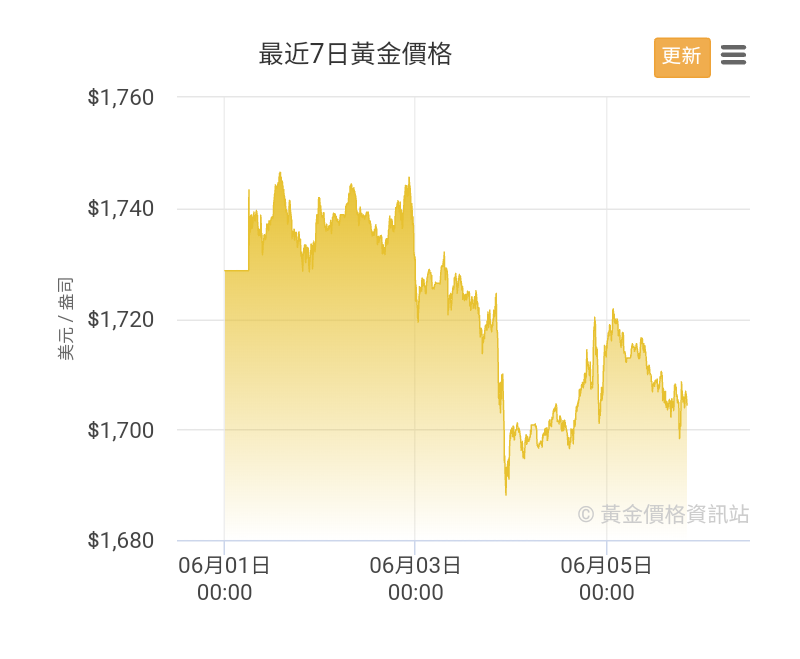Open the chart hamburger menu
Screen dimensions: 800x659
click(734, 56)
